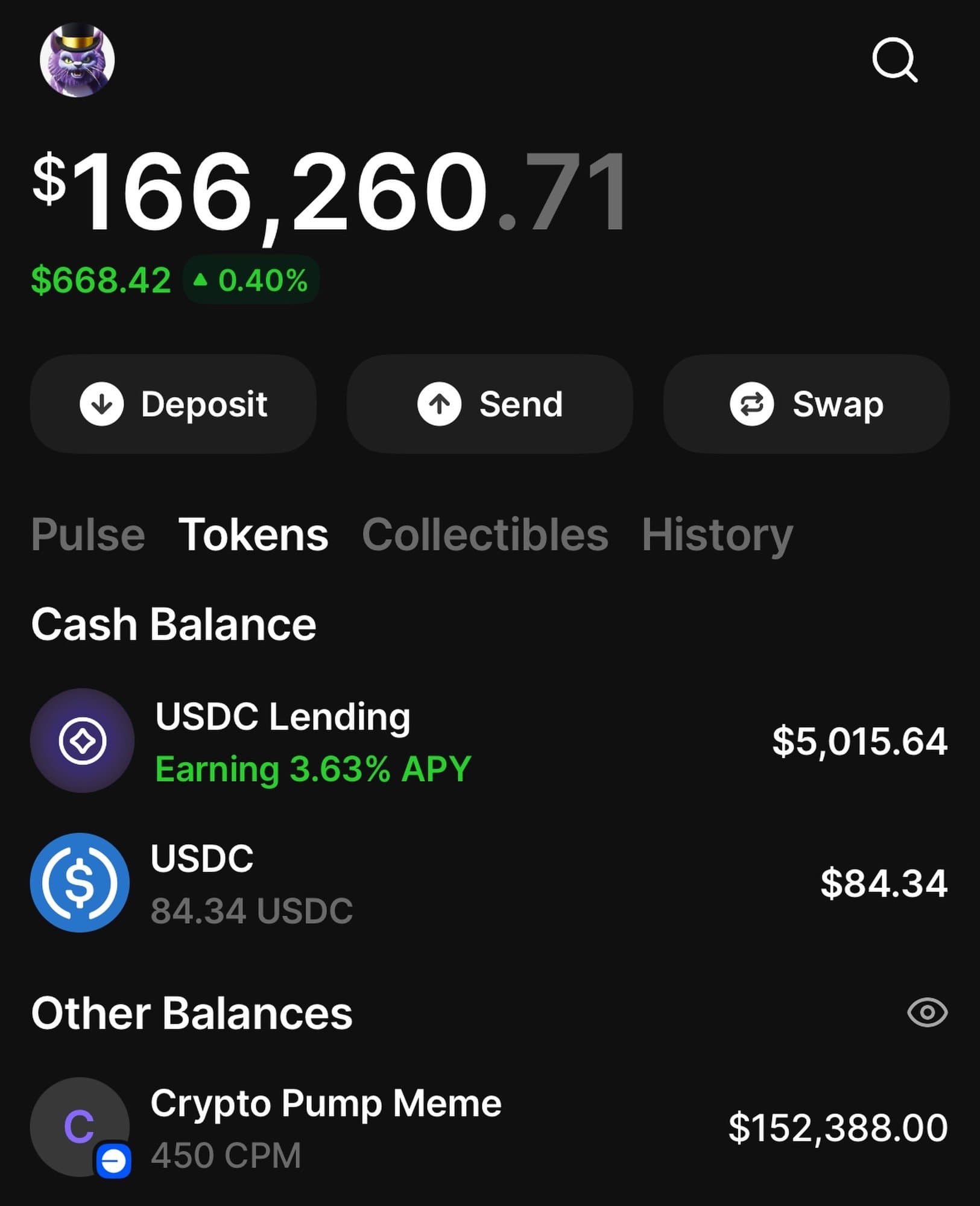Switch to the Pulse tab
This screenshot has width=980, height=1206.
pos(88,535)
